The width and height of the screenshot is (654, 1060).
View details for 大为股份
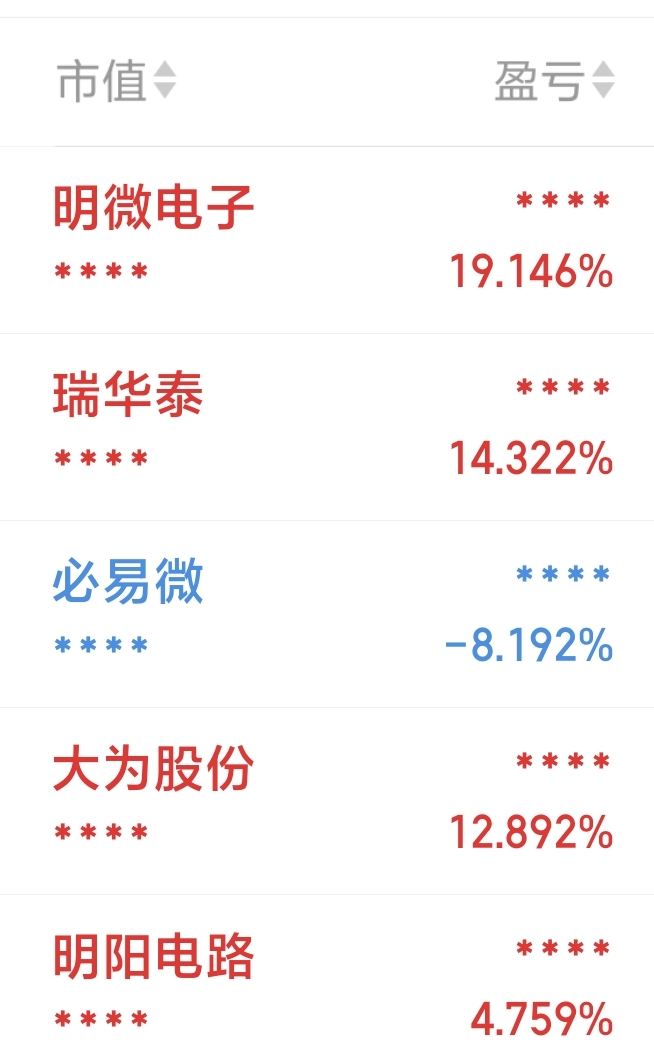pyautogui.click(x=327, y=802)
